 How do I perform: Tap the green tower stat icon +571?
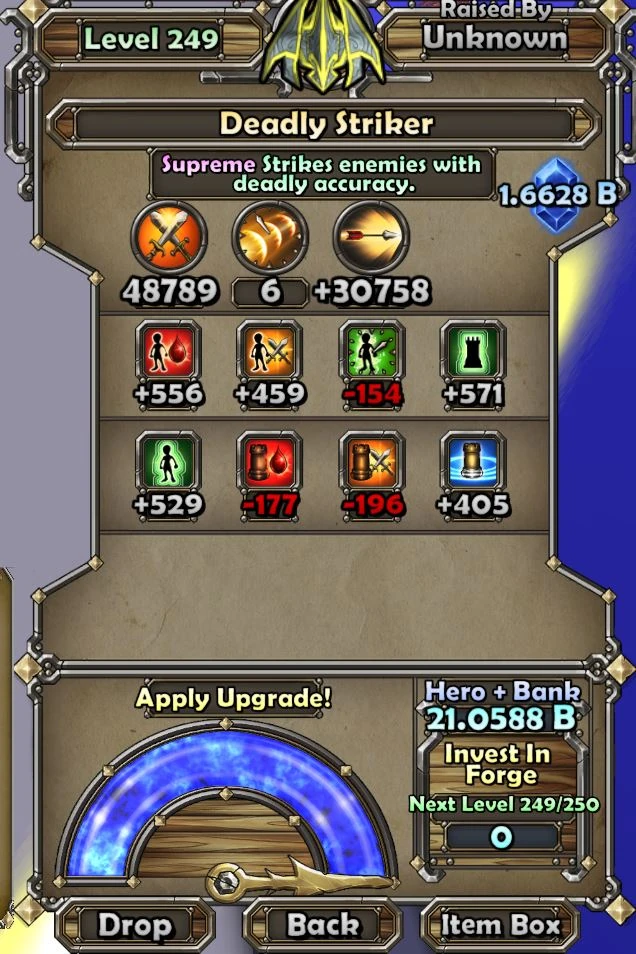click(473, 350)
